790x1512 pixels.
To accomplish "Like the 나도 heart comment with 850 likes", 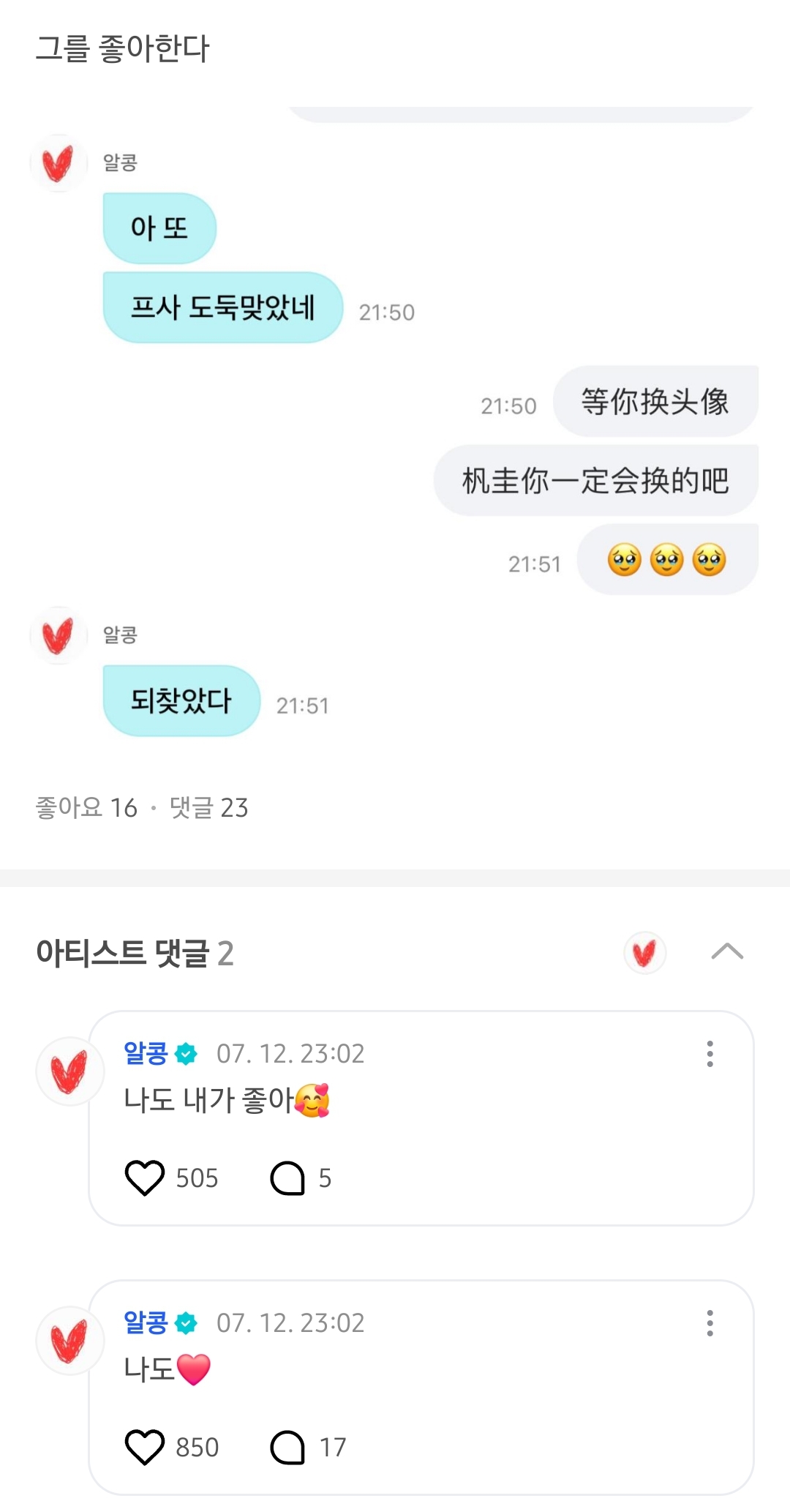I will [145, 1447].
